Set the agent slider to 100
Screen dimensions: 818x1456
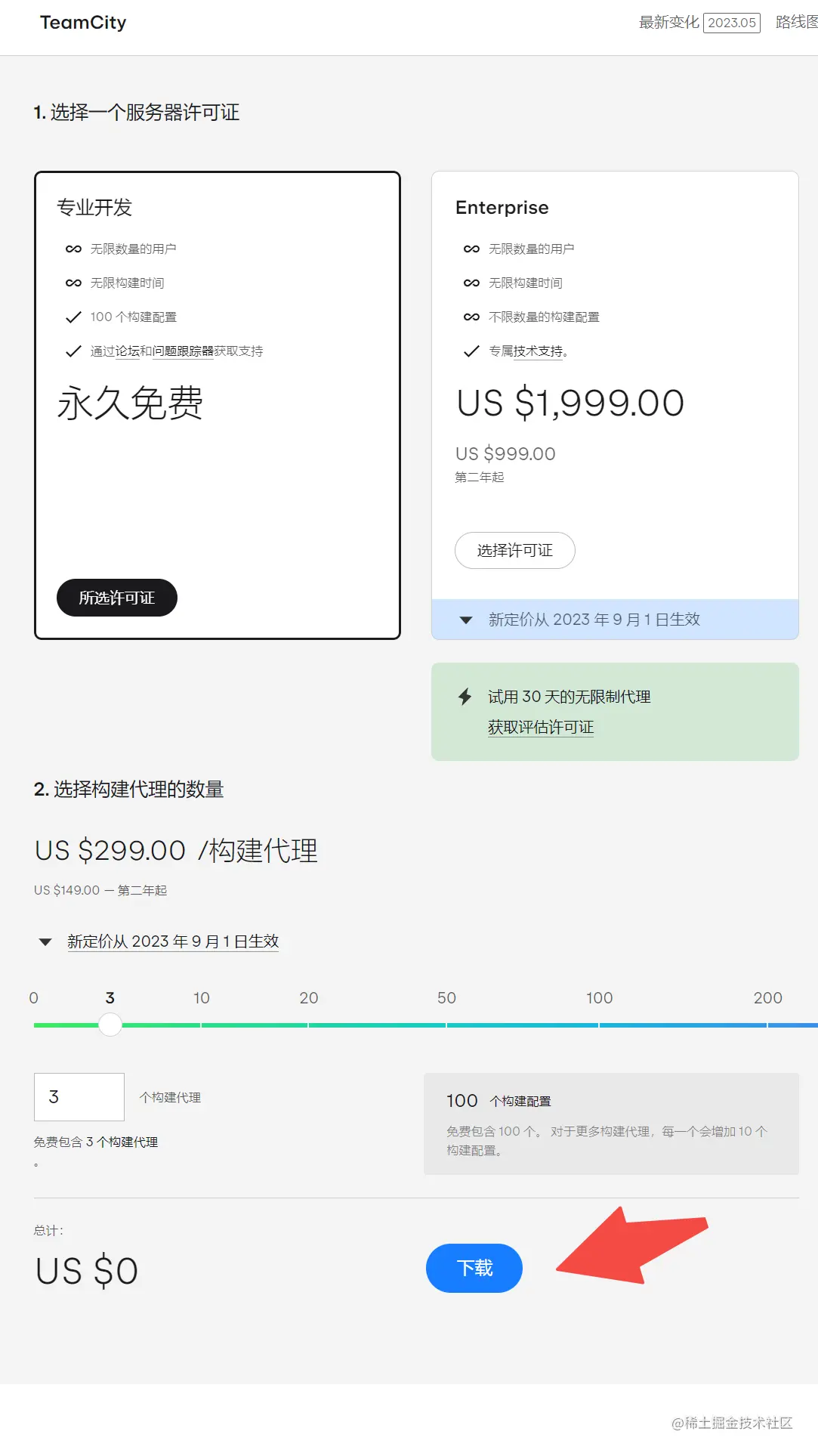click(599, 1025)
